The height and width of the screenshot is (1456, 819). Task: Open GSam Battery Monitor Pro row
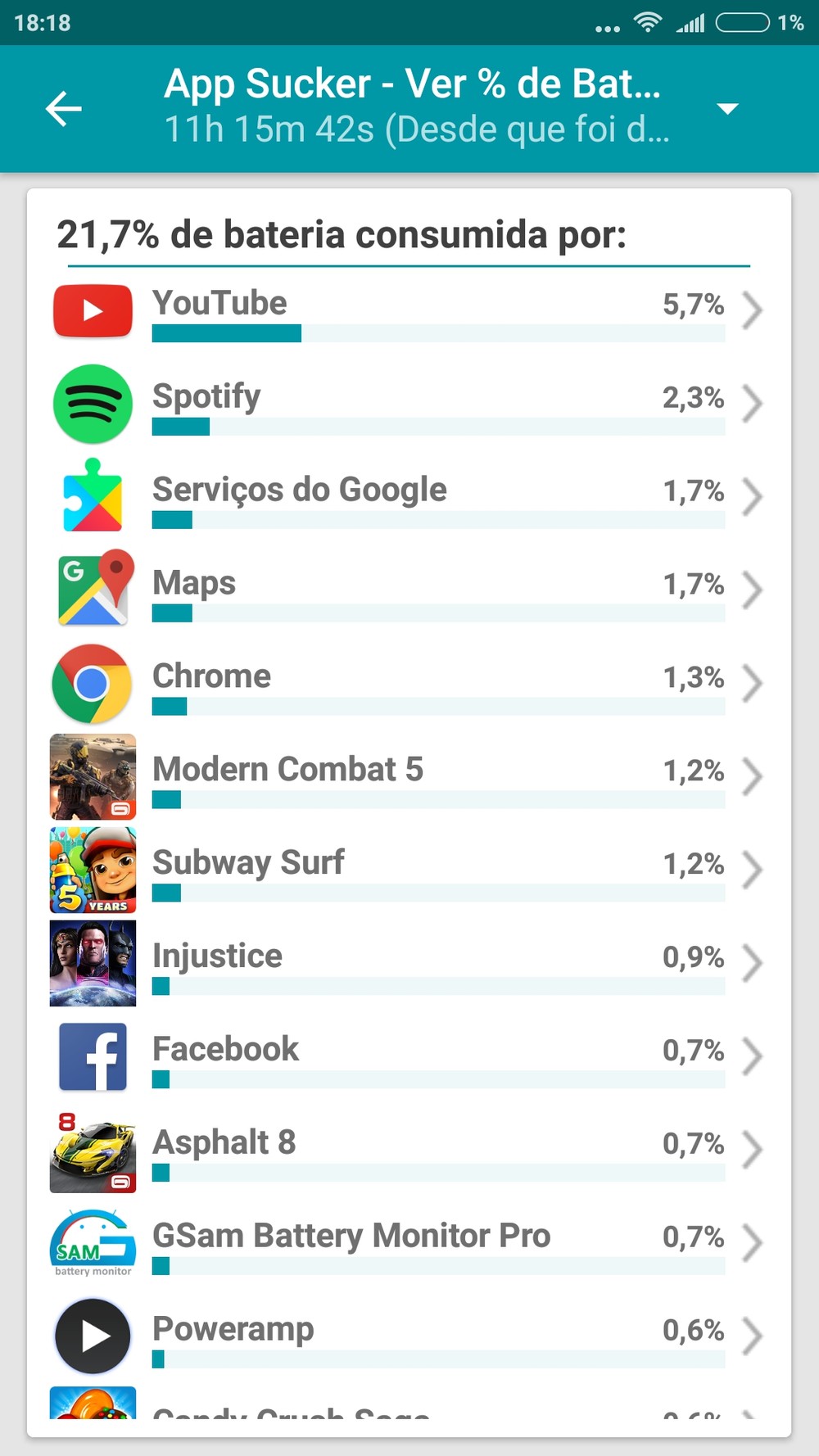point(409,1244)
